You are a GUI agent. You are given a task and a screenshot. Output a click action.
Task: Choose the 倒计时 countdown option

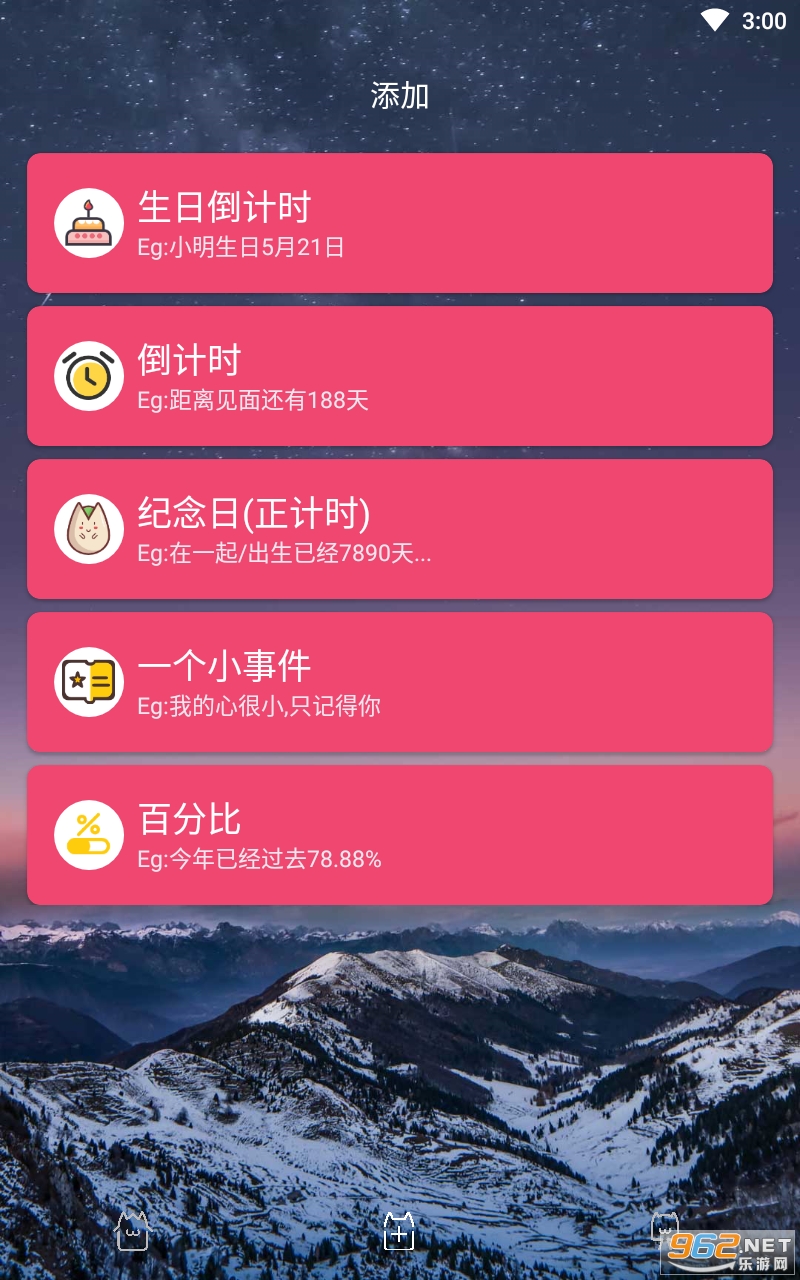400,376
